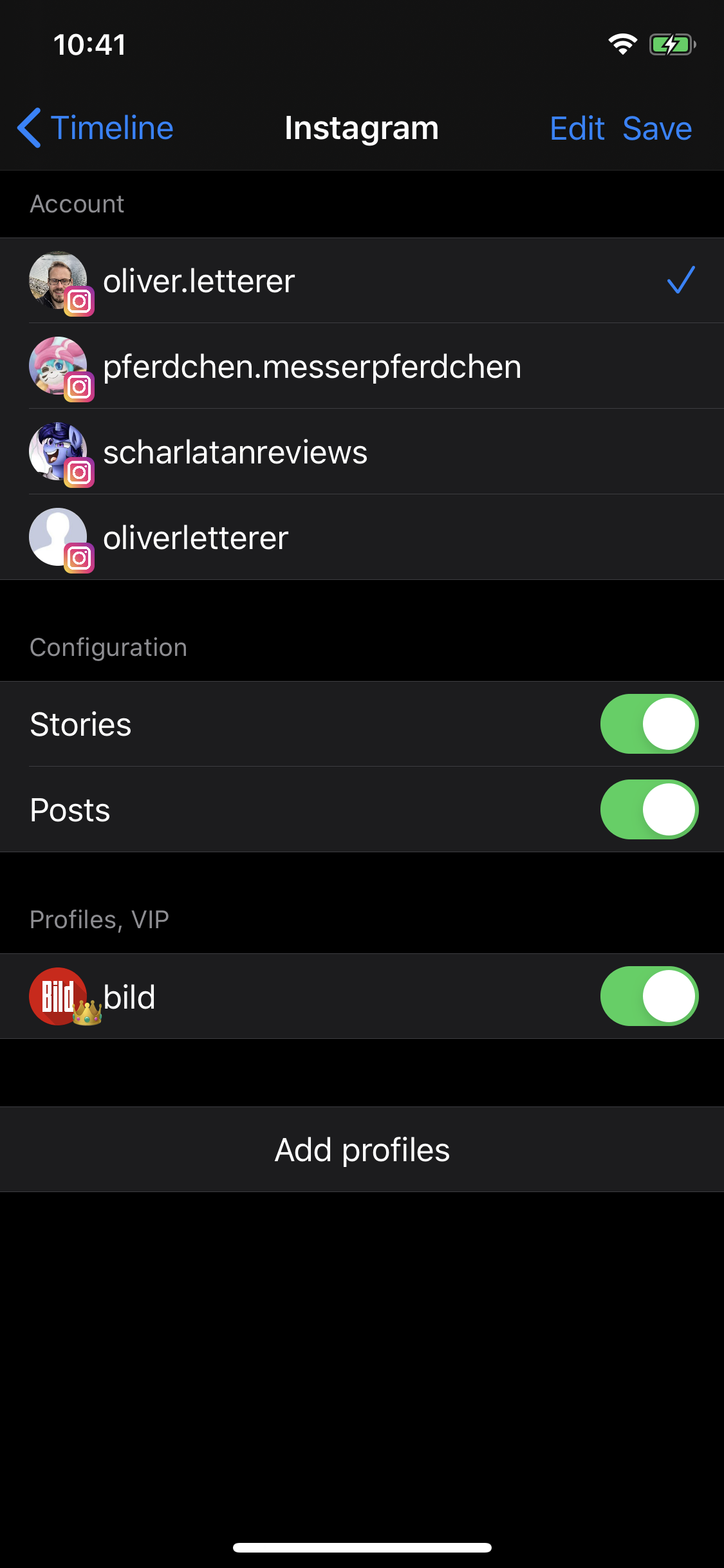This screenshot has height=1568, width=724.
Task: Toggle the bild VIP profile off
Action: [x=649, y=996]
